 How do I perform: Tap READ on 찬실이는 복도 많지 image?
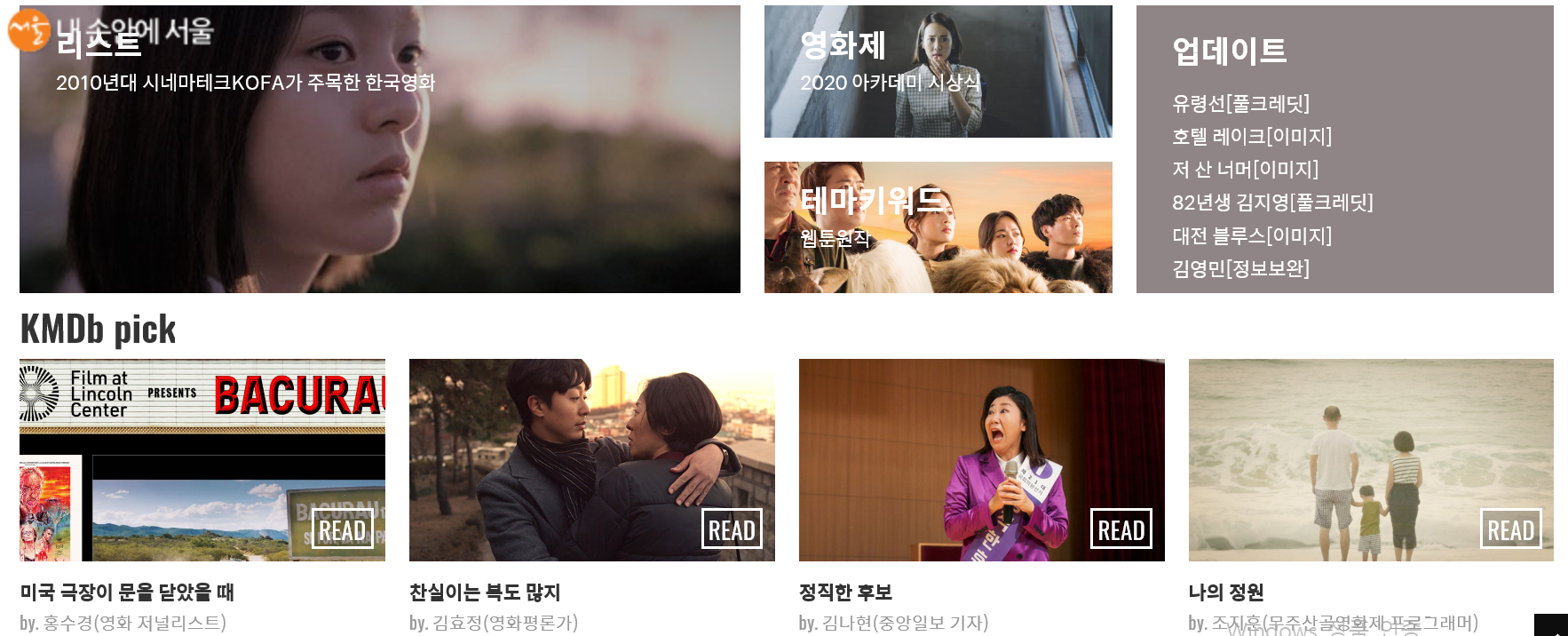pos(732,530)
